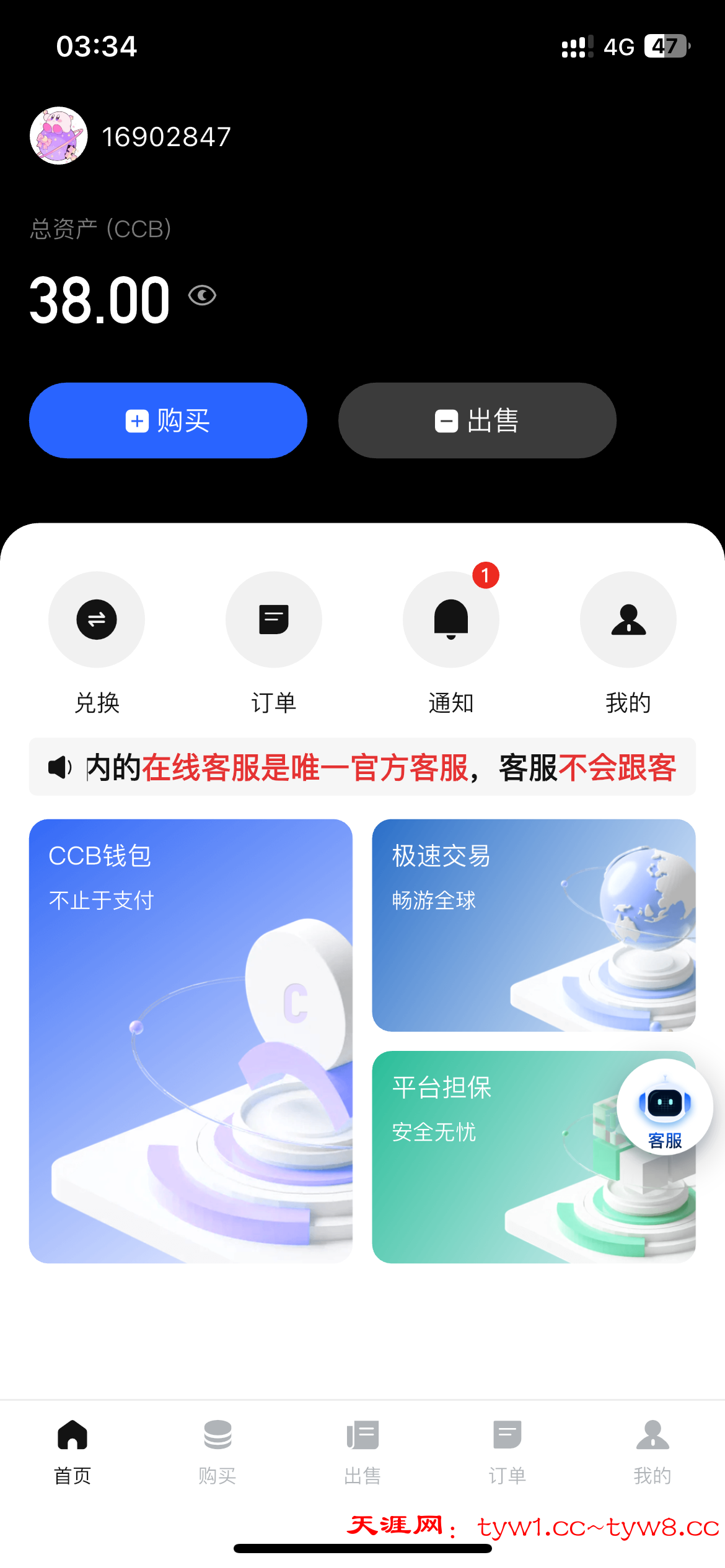This screenshot has width=725, height=1568.
Task: Switch to the 出售 tab
Action: point(362,1451)
